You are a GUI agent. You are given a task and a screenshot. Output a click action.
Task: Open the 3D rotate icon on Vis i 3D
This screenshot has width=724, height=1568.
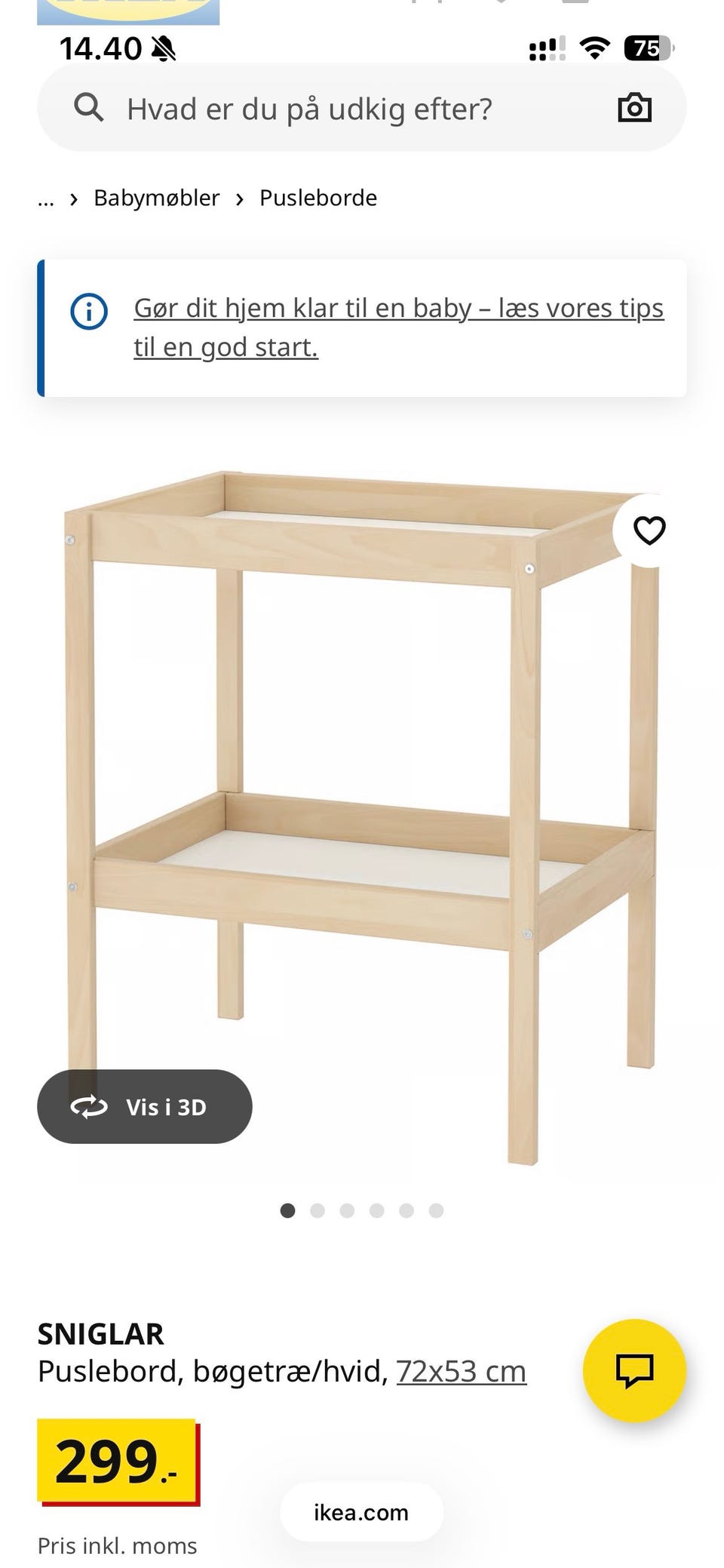89,1105
